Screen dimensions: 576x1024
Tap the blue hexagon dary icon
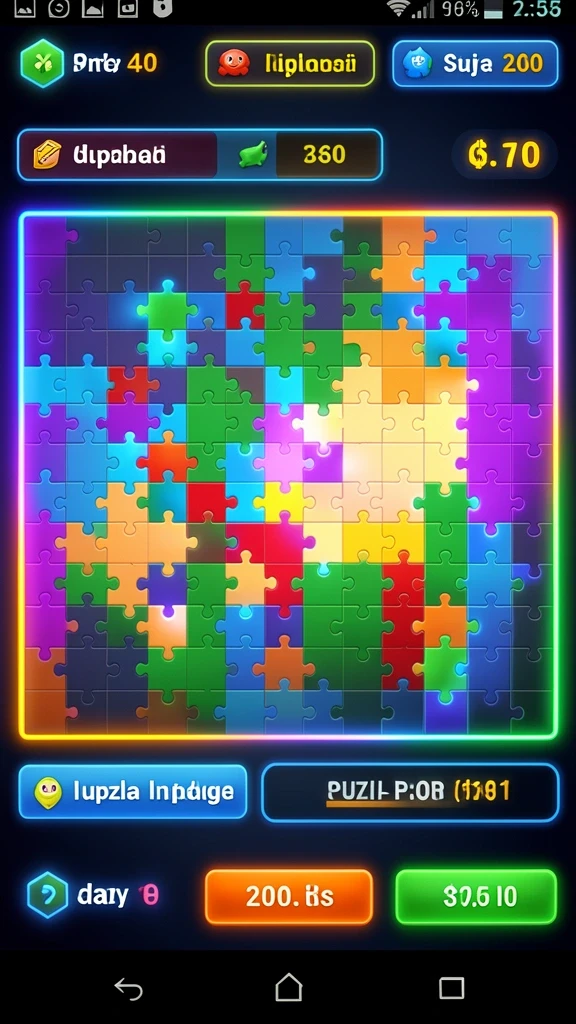coord(47,895)
